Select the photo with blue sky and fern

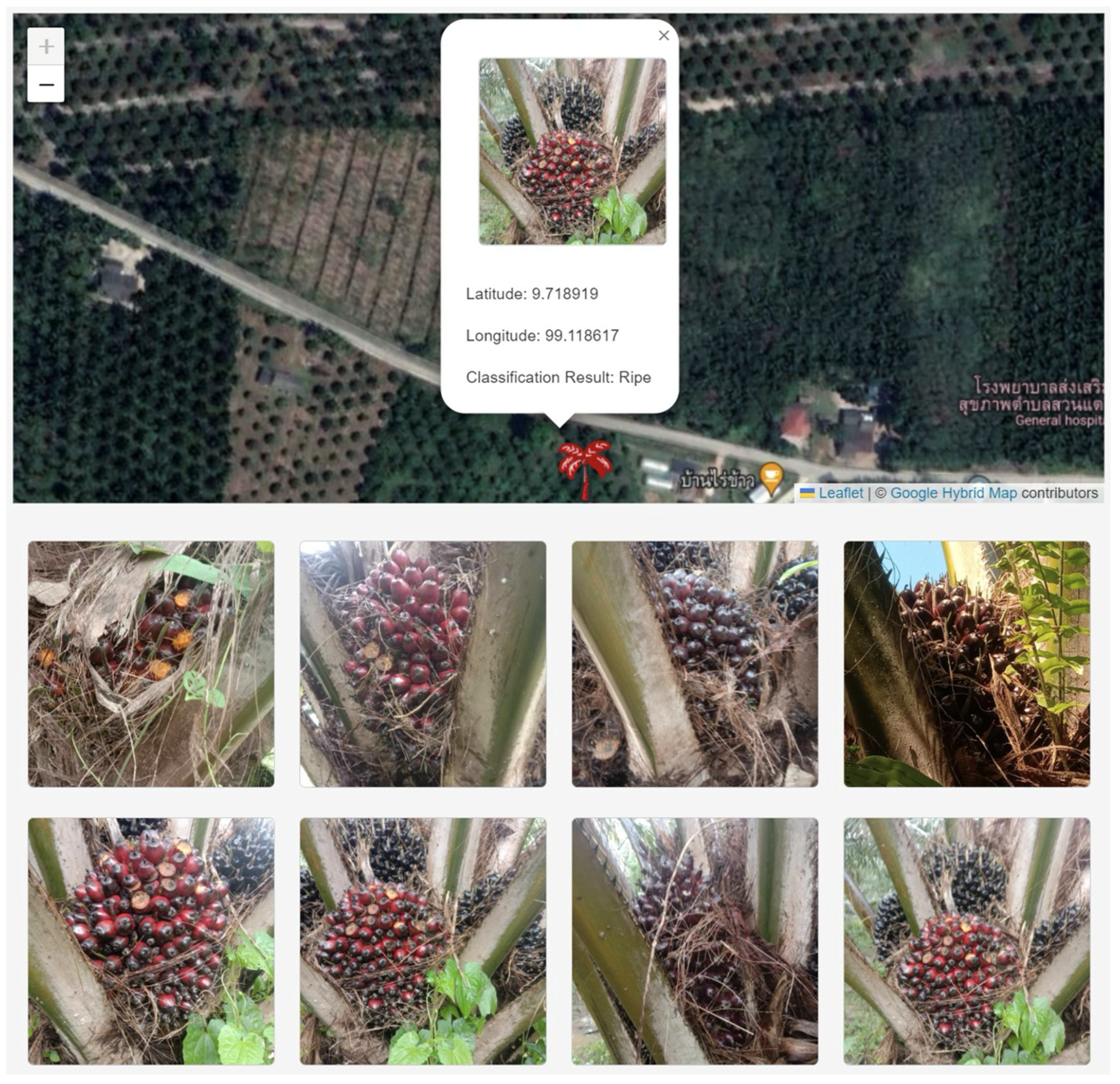[x=966, y=664]
